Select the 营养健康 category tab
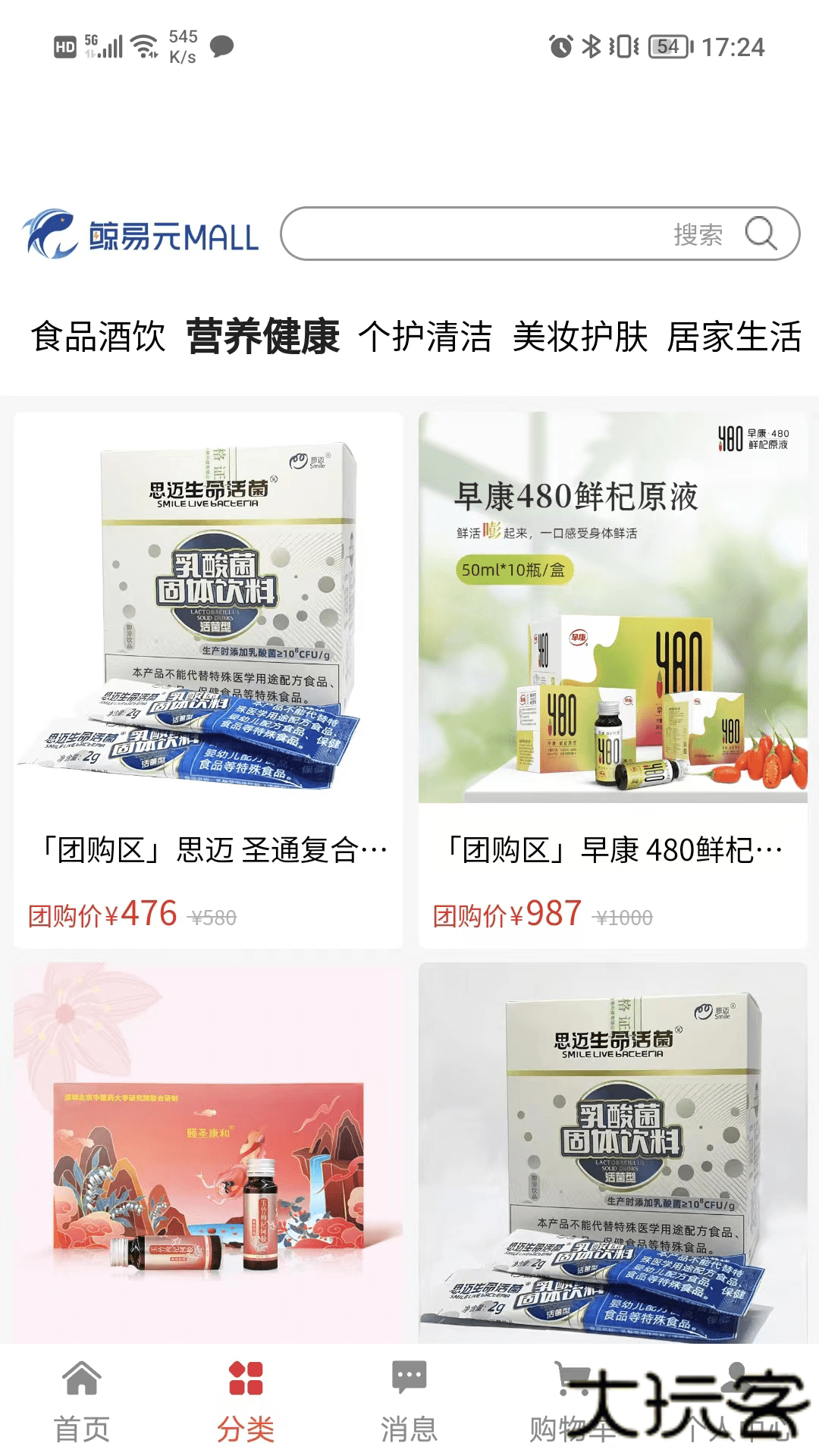Image resolution: width=819 pixels, height=1456 pixels. pyautogui.click(x=262, y=337)
